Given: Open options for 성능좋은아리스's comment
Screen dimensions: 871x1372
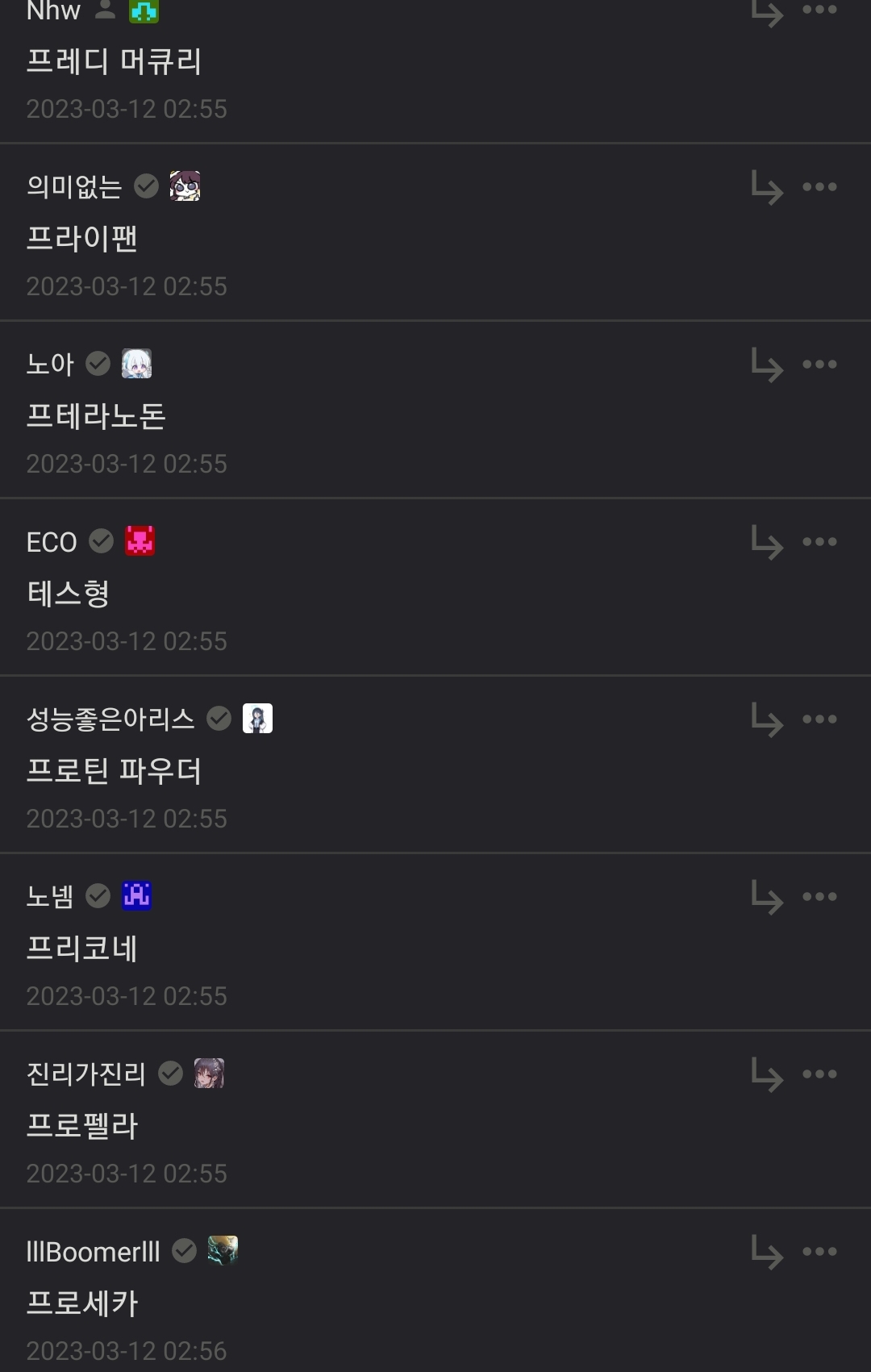Looking at the screenshot, I should point(819,719).
